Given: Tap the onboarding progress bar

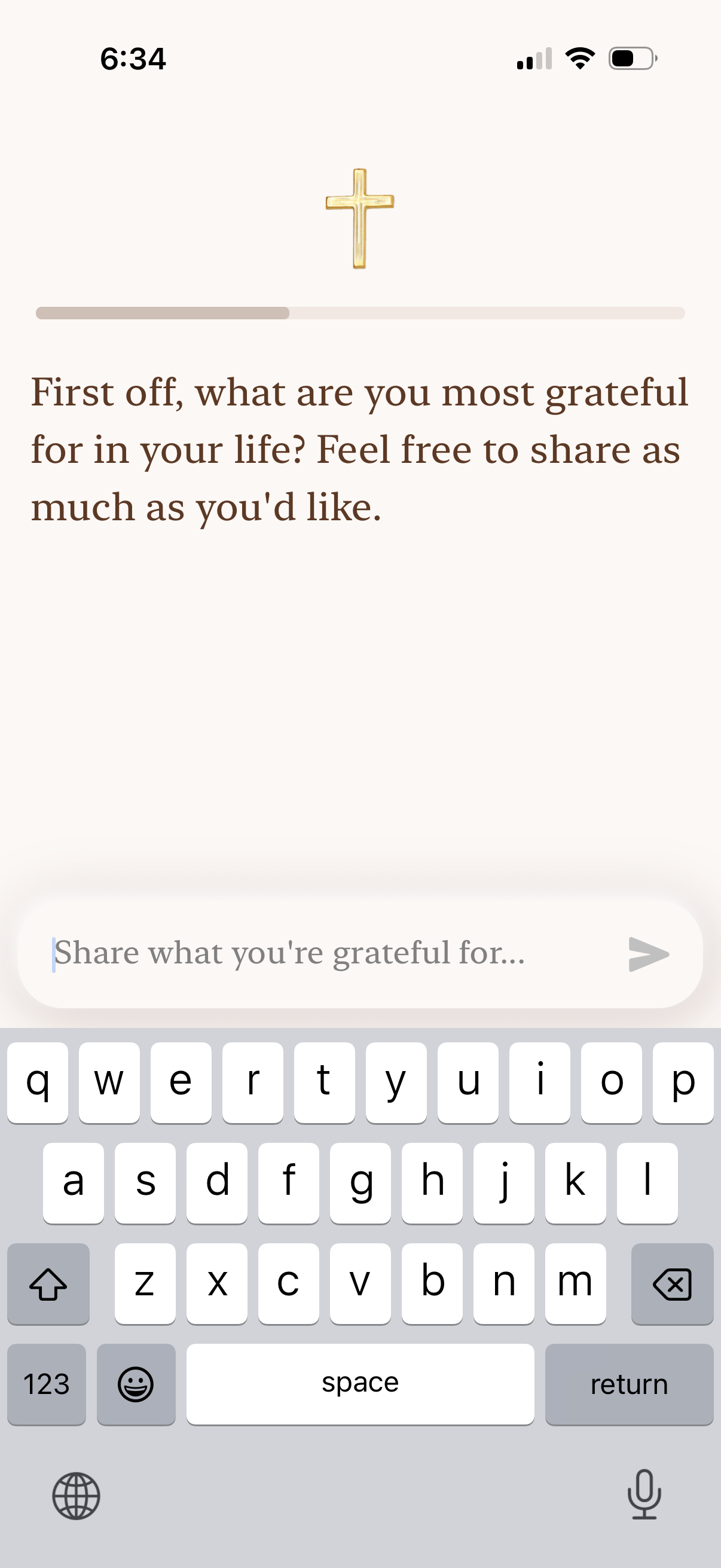Looking at the screenshot, I should tap(360, 313).
